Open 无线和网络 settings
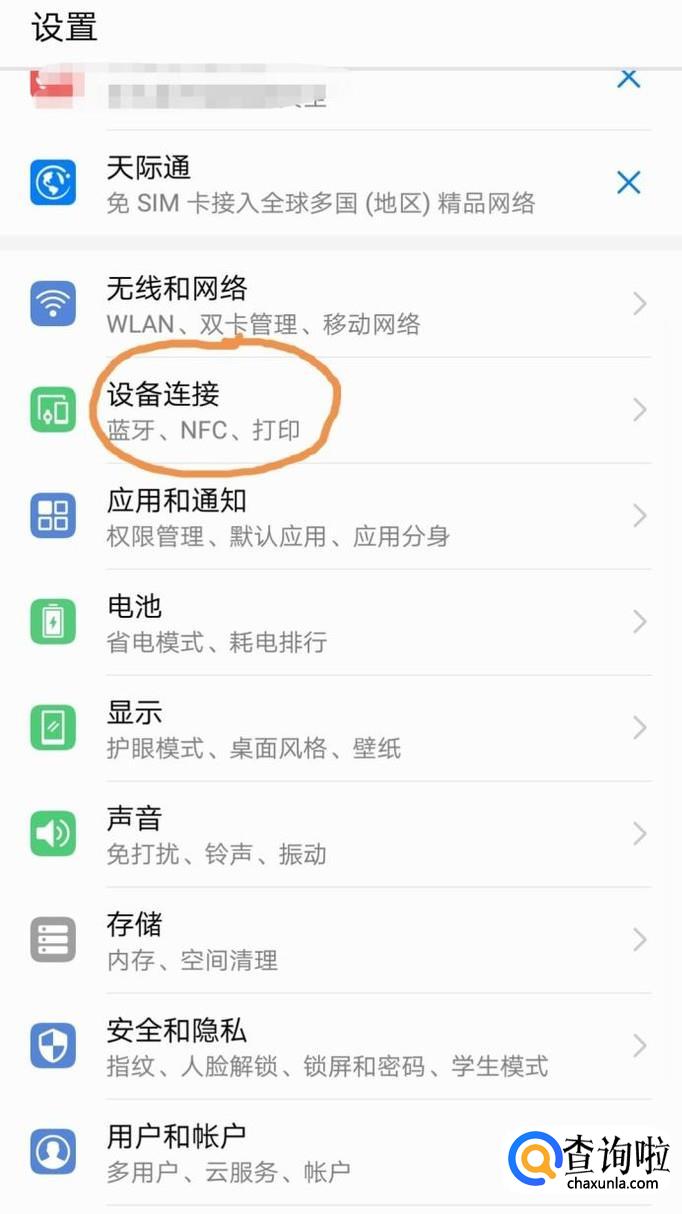Image resolution: width=682 pixels, height=1214 pixels. point(341,304)
